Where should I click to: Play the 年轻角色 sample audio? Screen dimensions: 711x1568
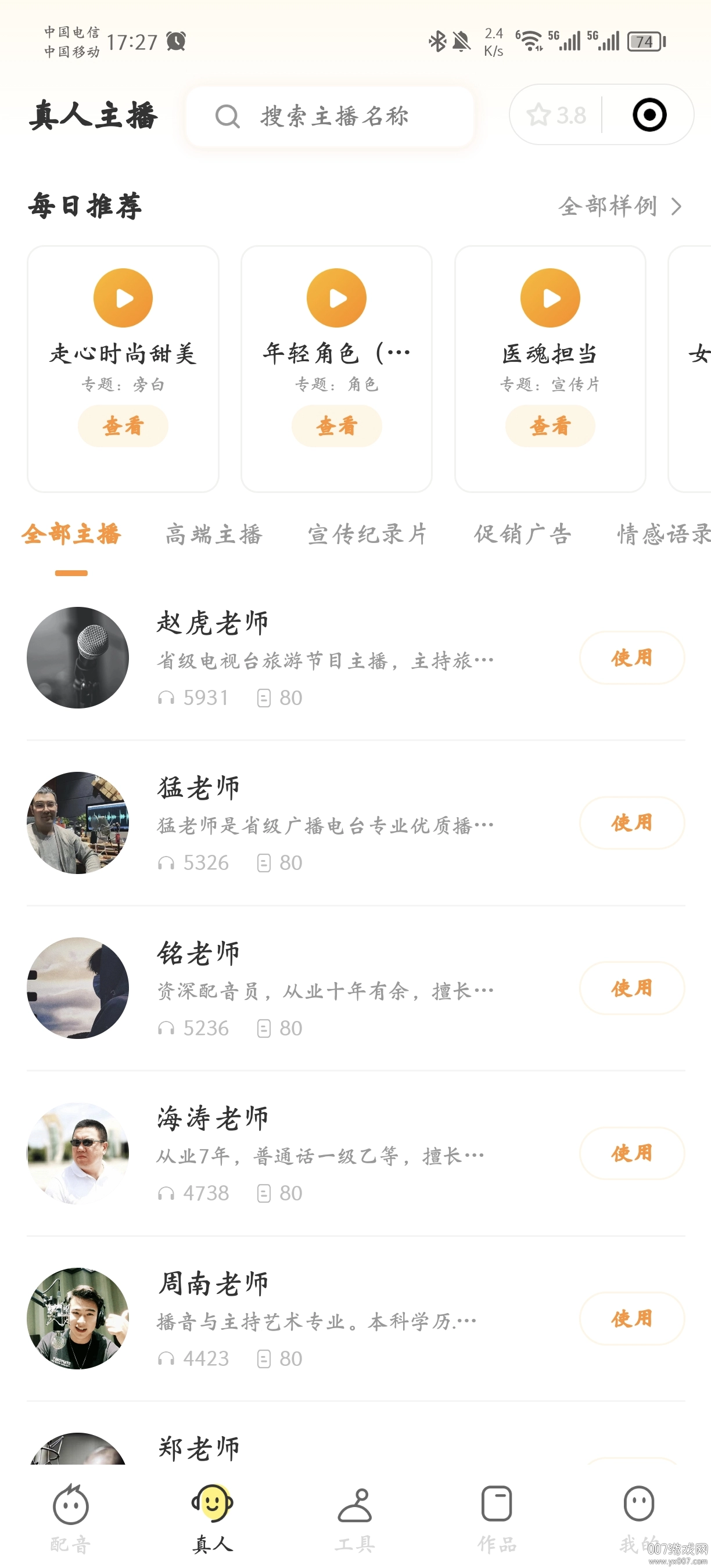(337, 298)
